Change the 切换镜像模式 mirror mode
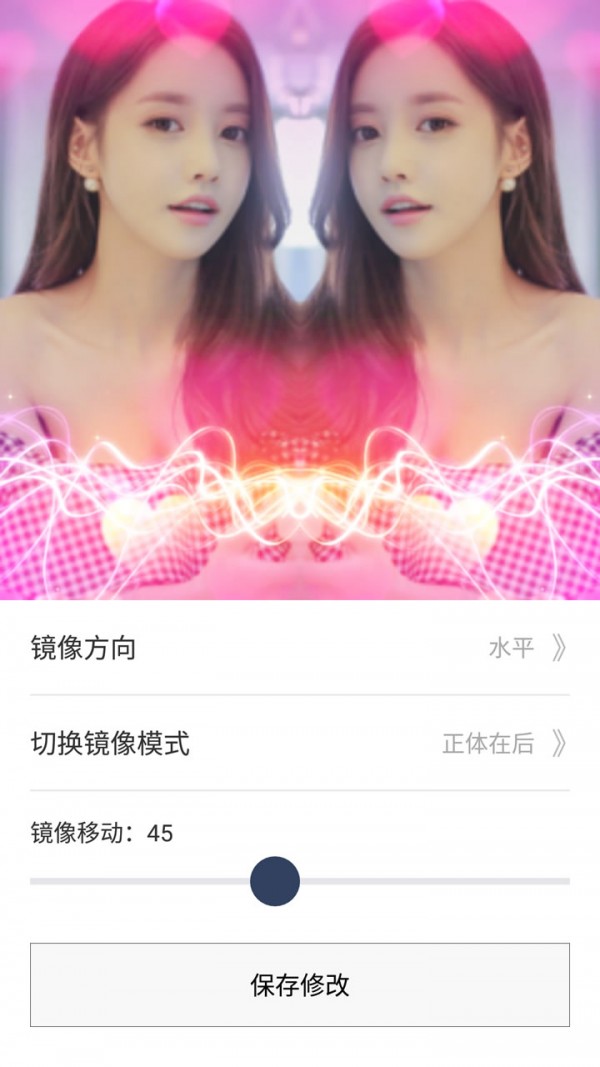600x1067 pixels. pos(300,743)
